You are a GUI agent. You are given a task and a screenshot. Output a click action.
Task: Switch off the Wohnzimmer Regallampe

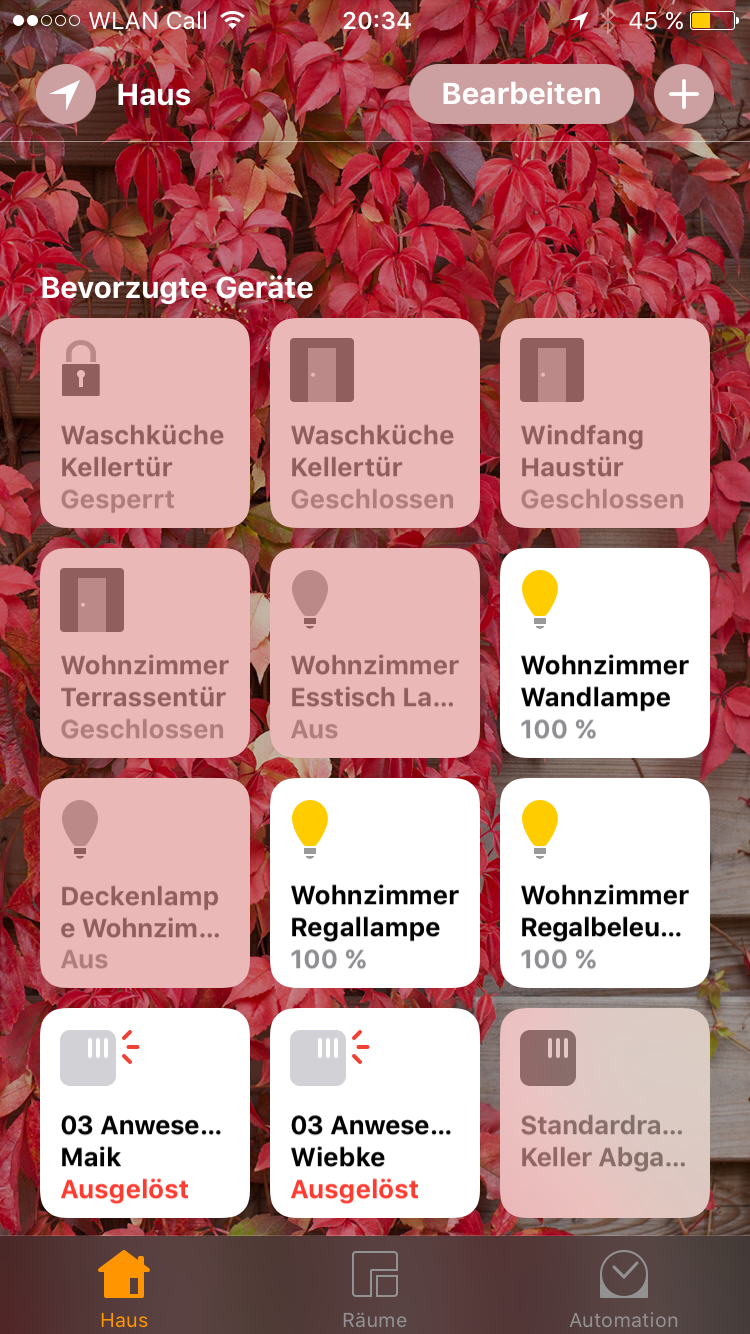pyautogui.click(x=375, y=883)
